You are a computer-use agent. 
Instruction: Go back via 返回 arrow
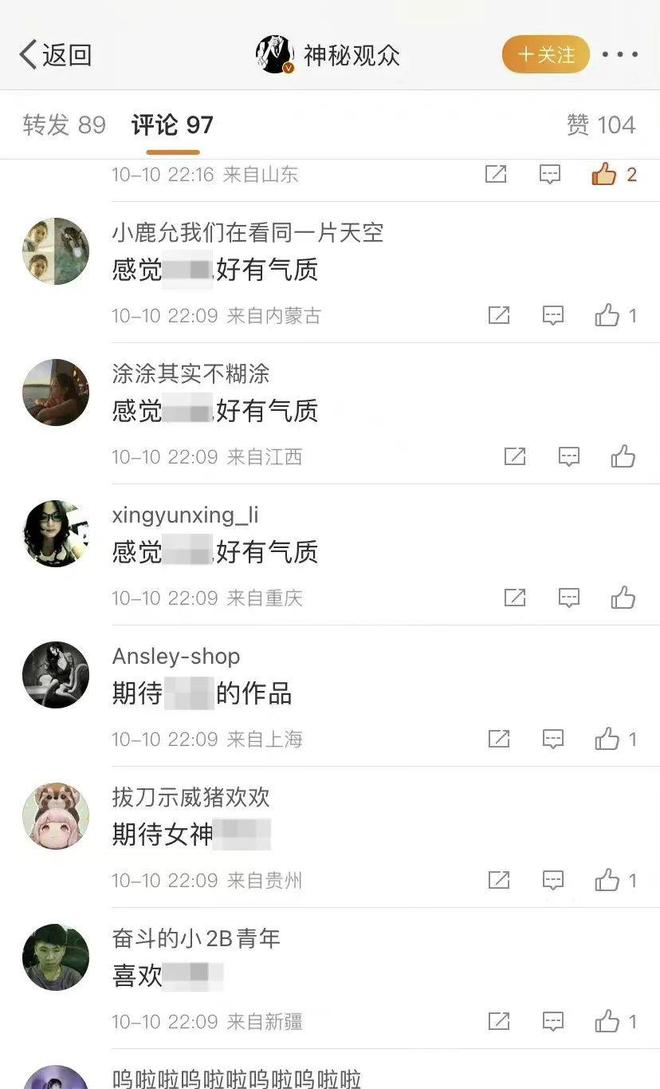pyautogui.click(x=55, y=54)
